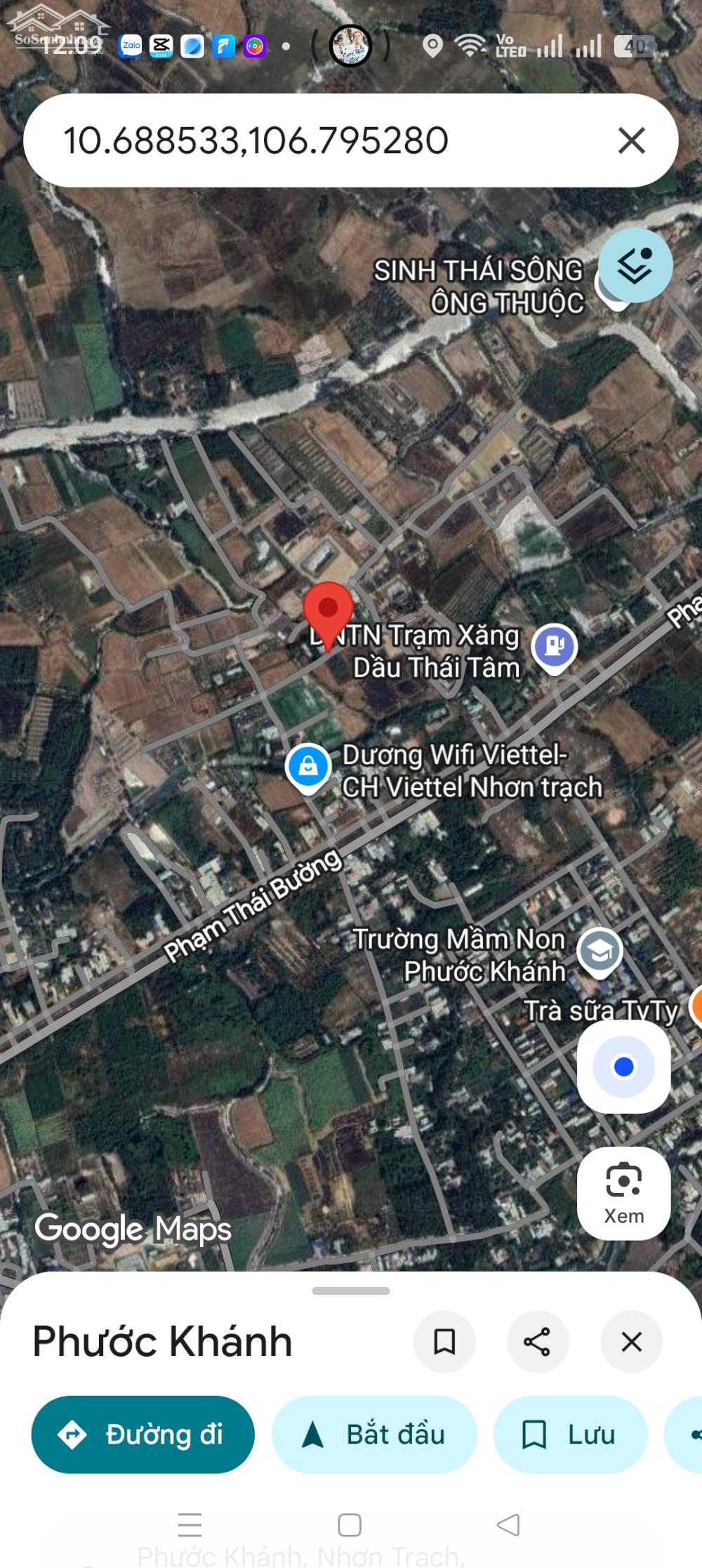Tap the red dropped pin
Image resolution: width=702 pixels, height=1568 pixels.
pos(328,612)
